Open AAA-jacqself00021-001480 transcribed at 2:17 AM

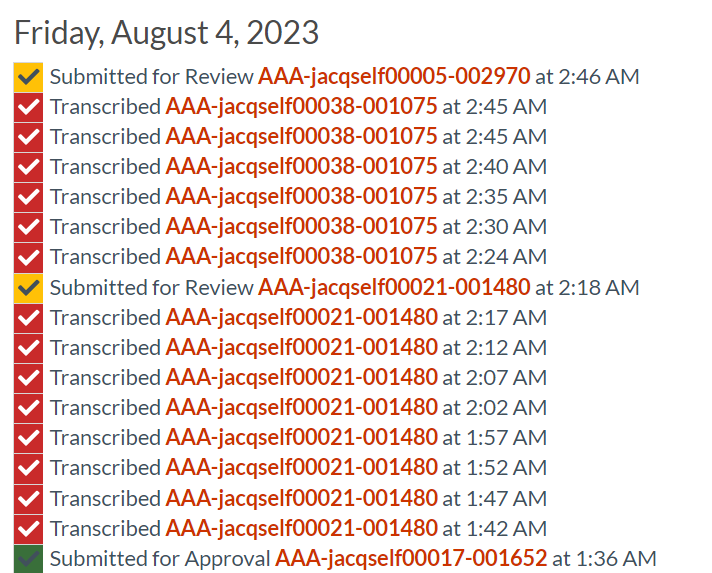[301, 317]
